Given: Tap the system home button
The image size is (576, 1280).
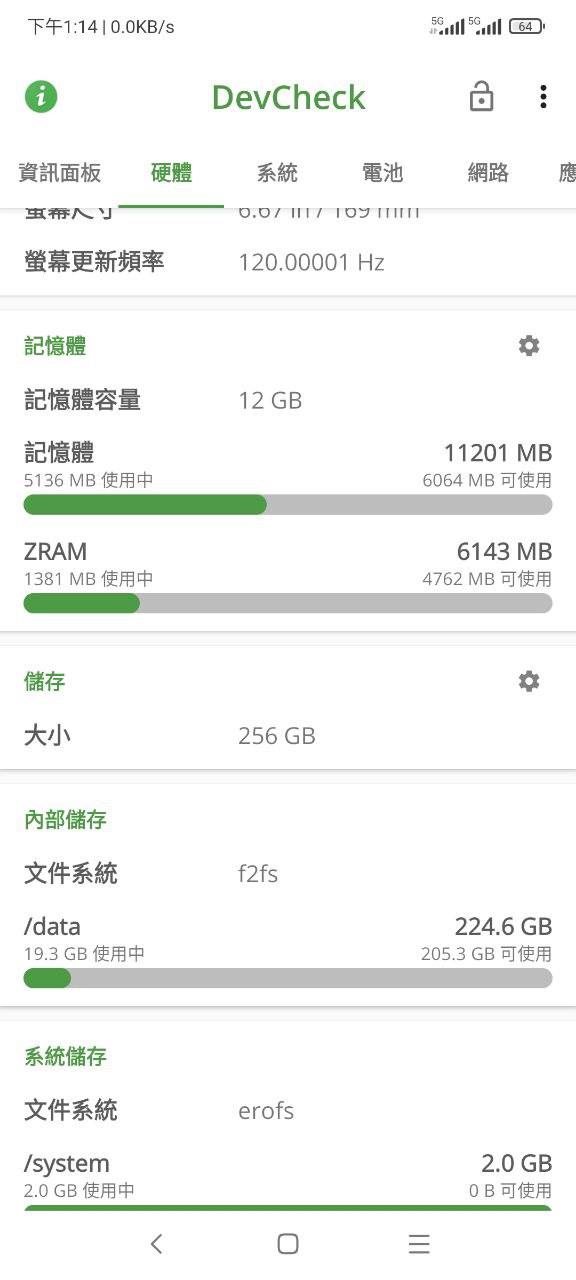Looking at the screenshot, I should (x=288, y=1243).
